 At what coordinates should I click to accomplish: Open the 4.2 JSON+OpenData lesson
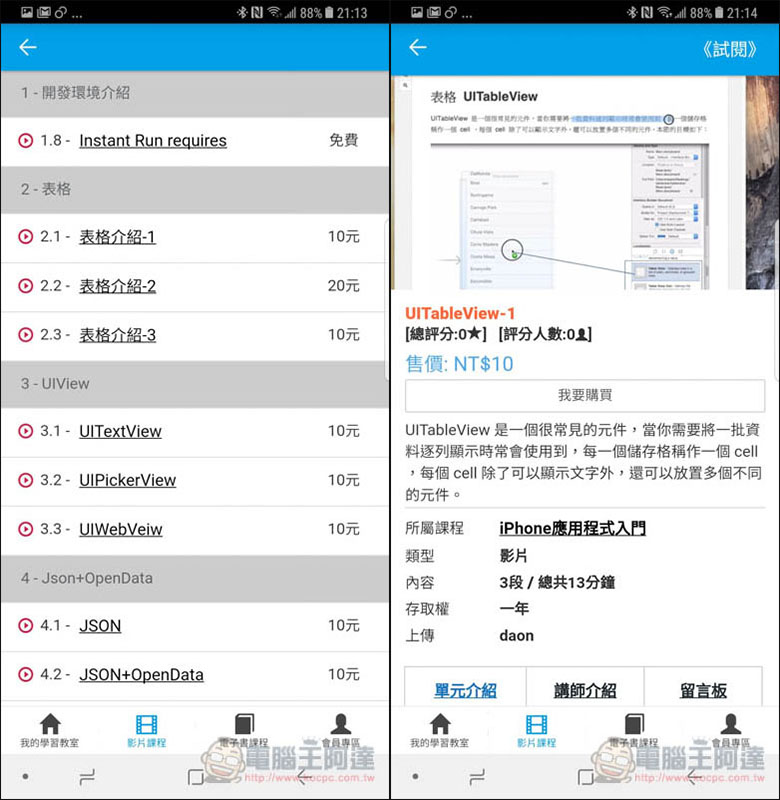(x=141, y=675)
